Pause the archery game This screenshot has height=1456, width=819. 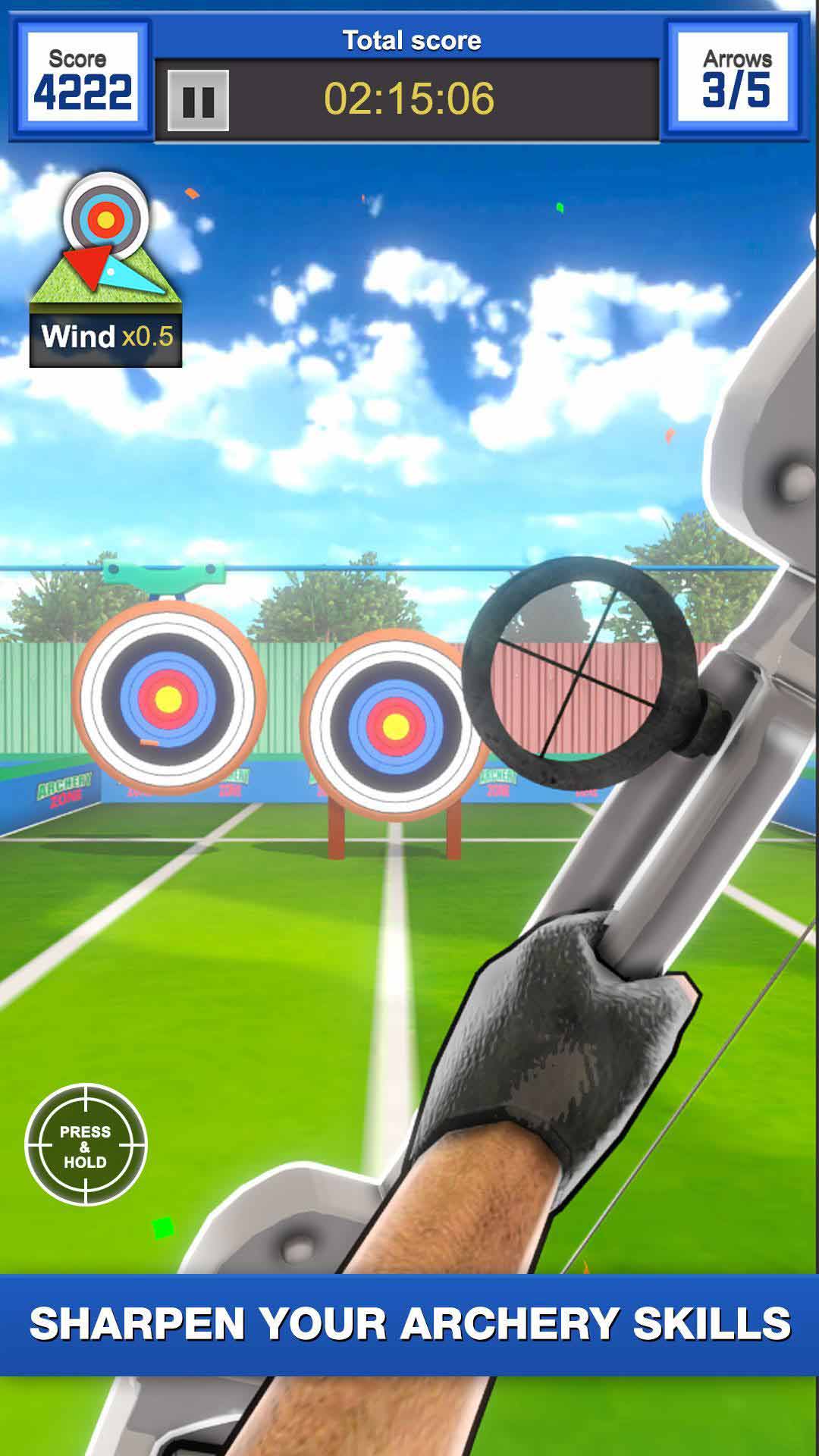[x=198, y=101]
